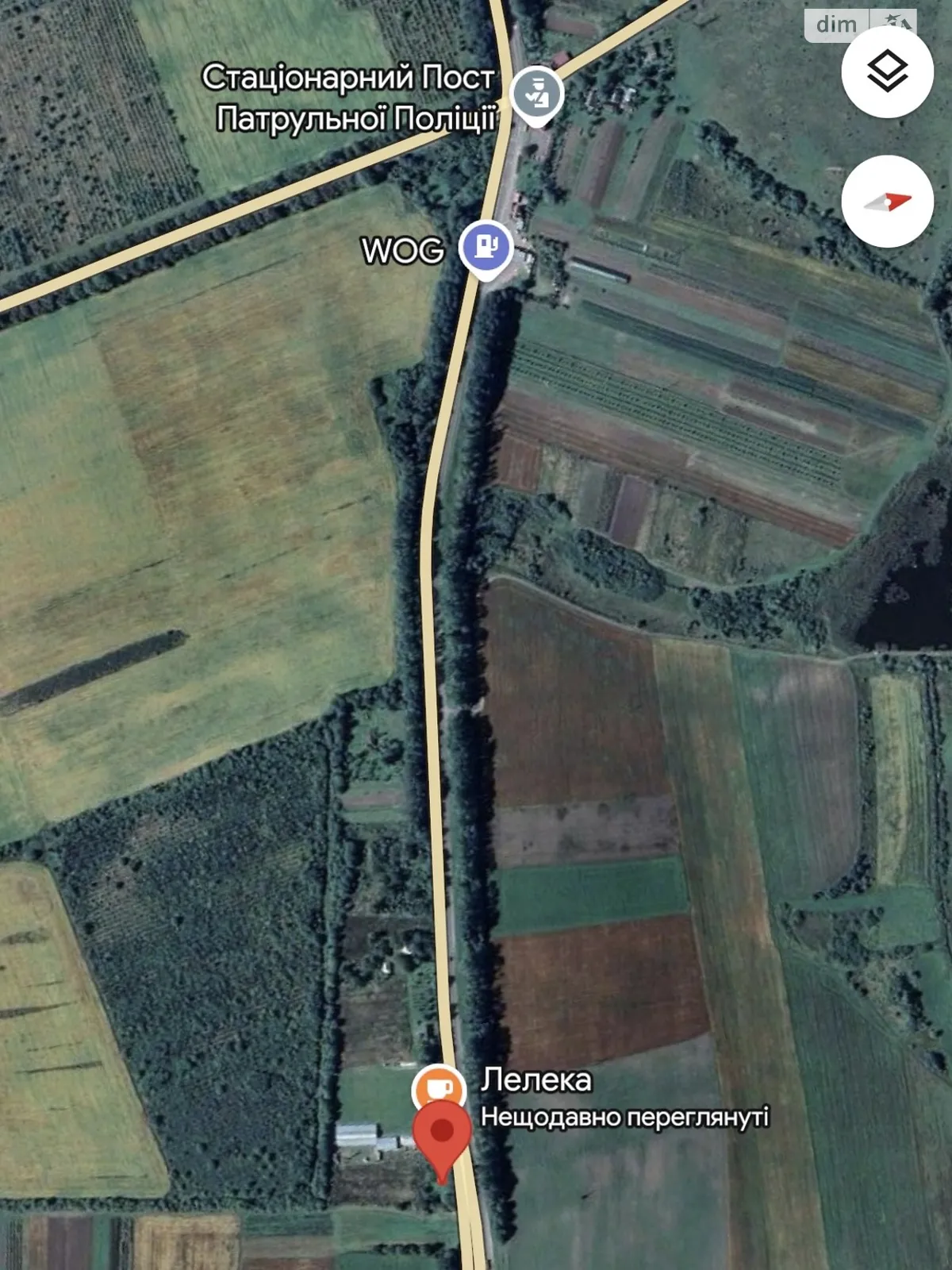Image resolution: width=952 pixels, height=1270 pixels.
Task: Open the Стаціонарний Пост Патрульної Поліції marker
Action: (537, 95)
